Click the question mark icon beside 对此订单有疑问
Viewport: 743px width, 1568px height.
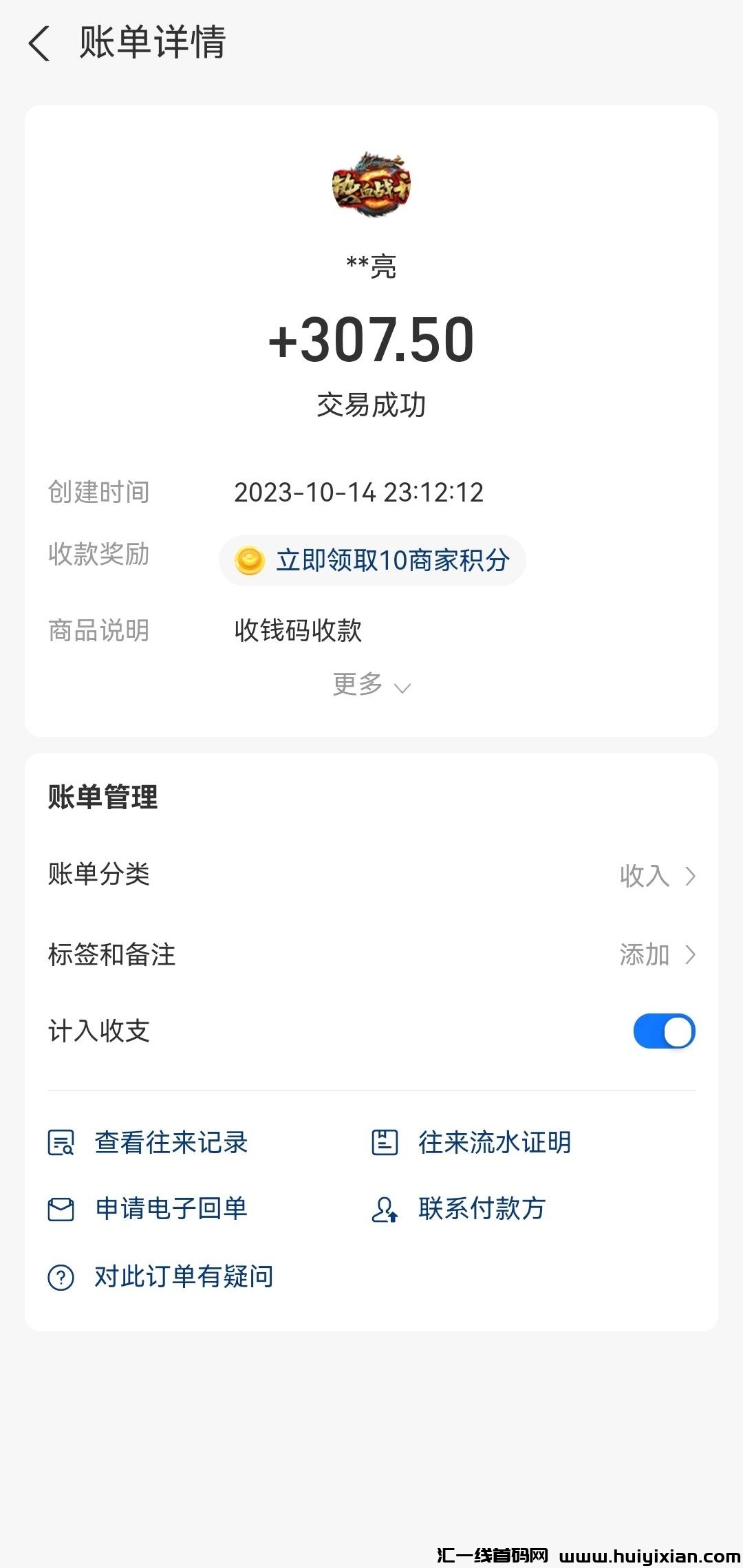click(x=61, y=1276)
